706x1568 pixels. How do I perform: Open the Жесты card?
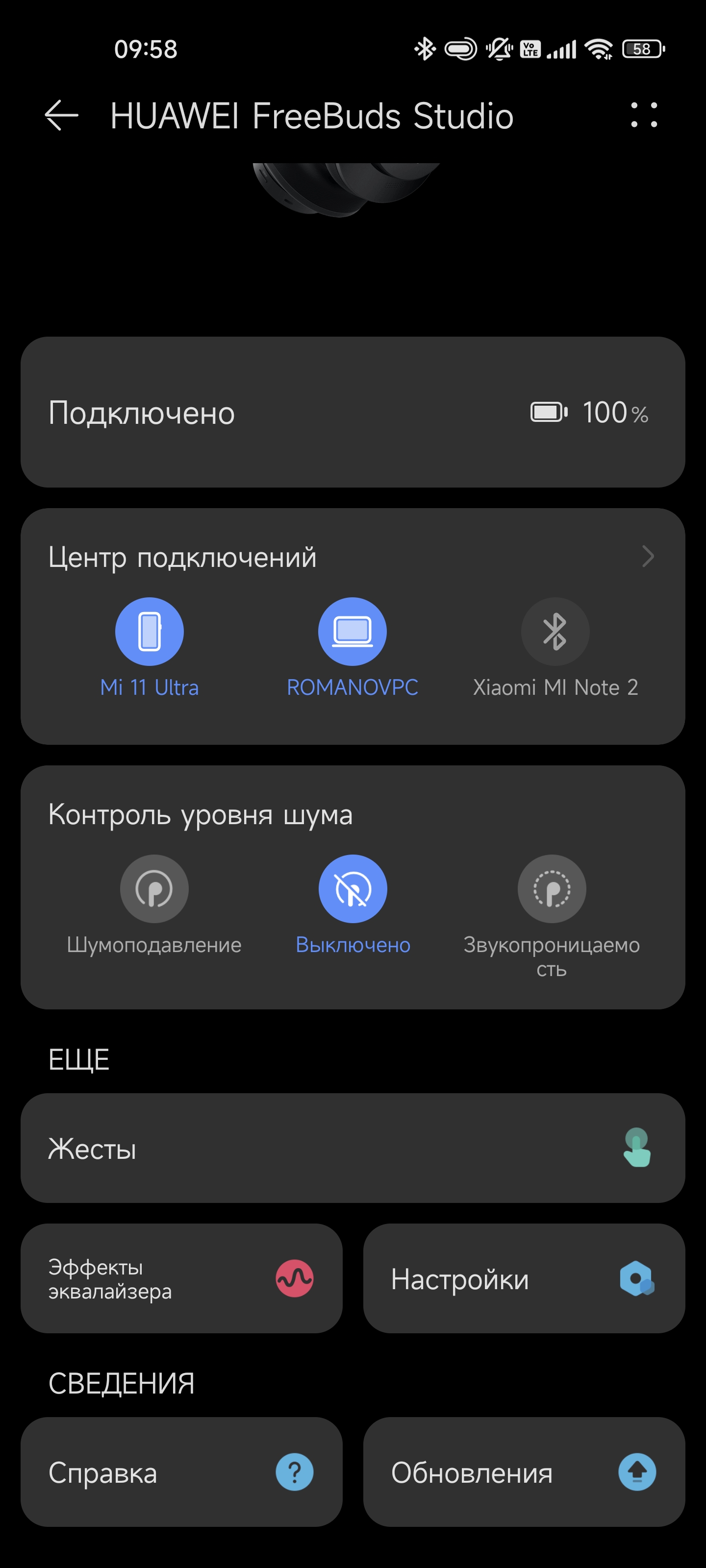tap(353, 1148)
